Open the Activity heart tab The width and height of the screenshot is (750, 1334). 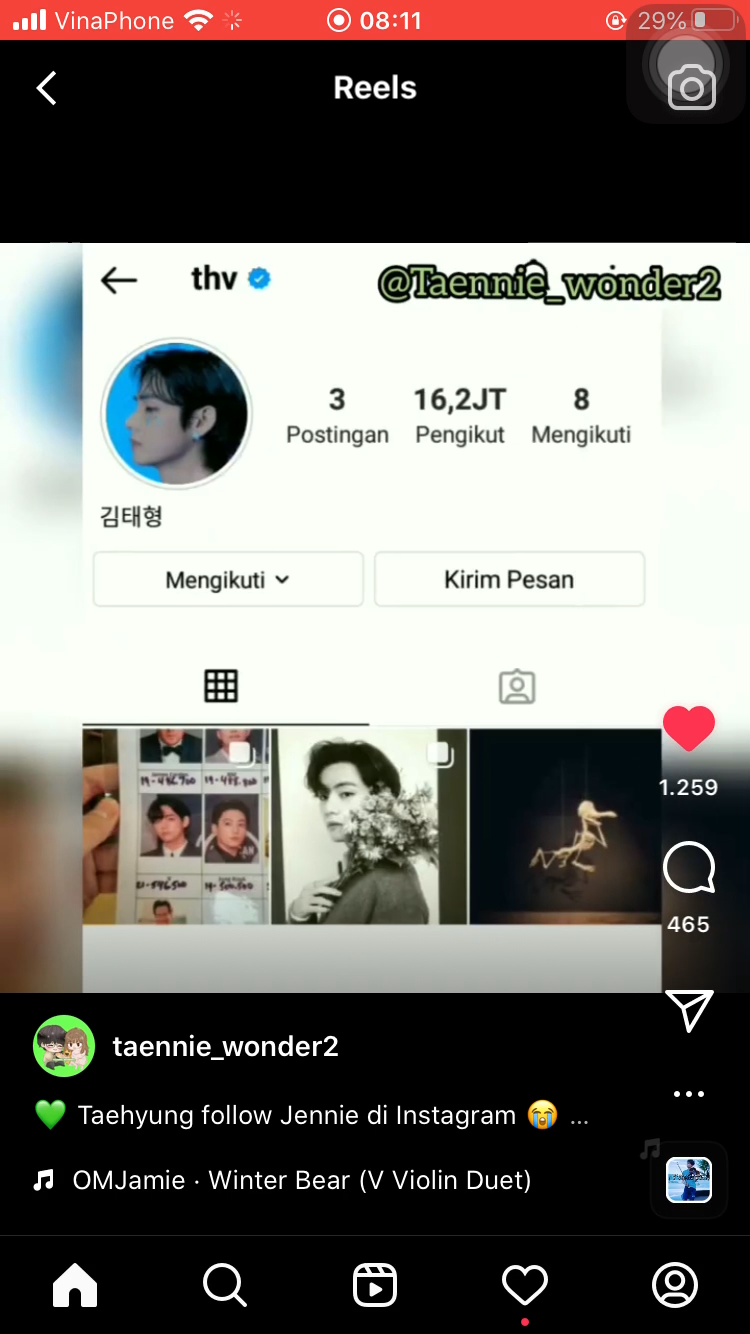(525, 1284)
